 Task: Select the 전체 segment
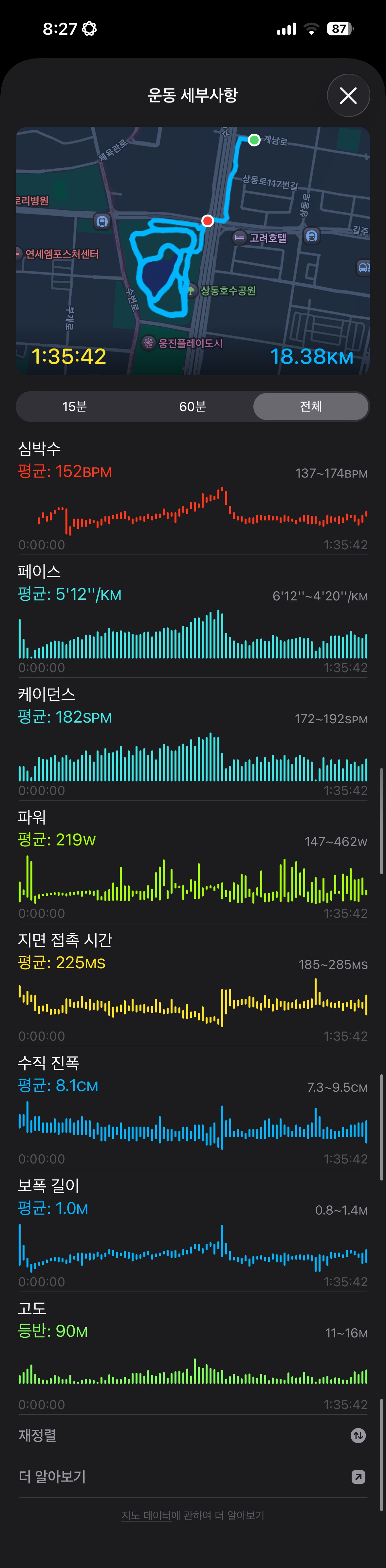(x=310, y=406)
